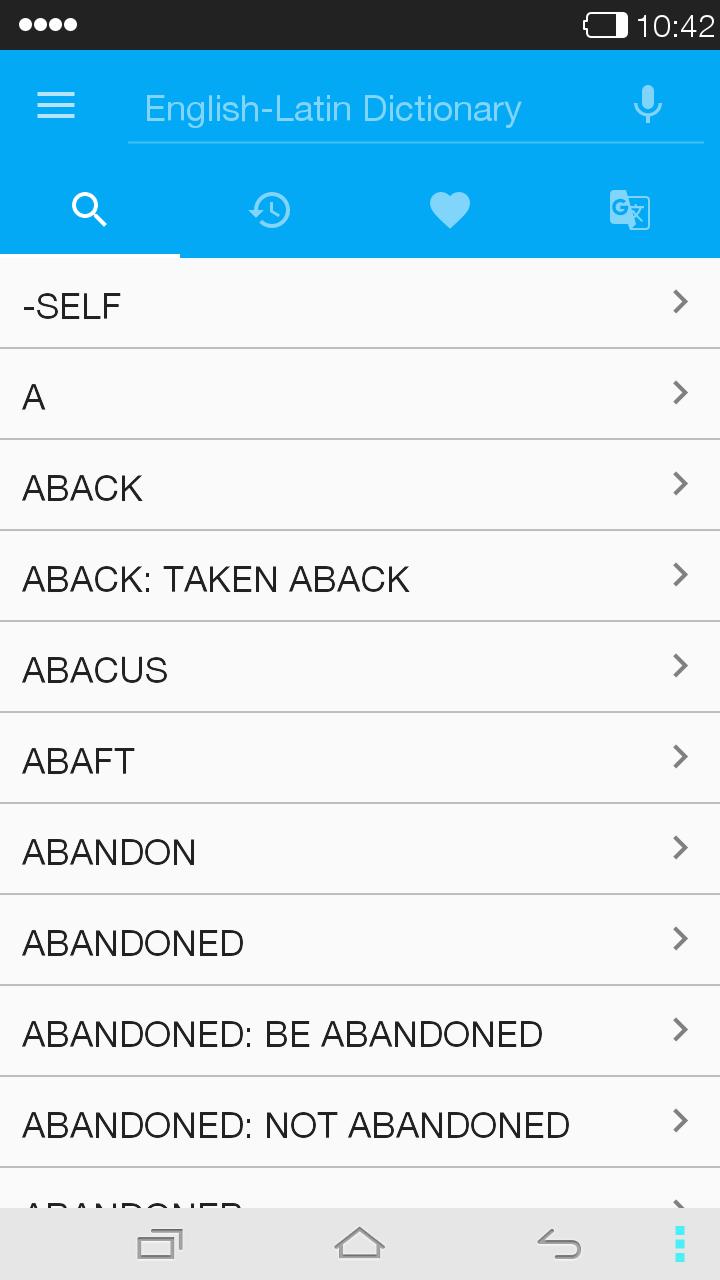
Task: Select the ABAFT word entry
Action: [360, 758]
